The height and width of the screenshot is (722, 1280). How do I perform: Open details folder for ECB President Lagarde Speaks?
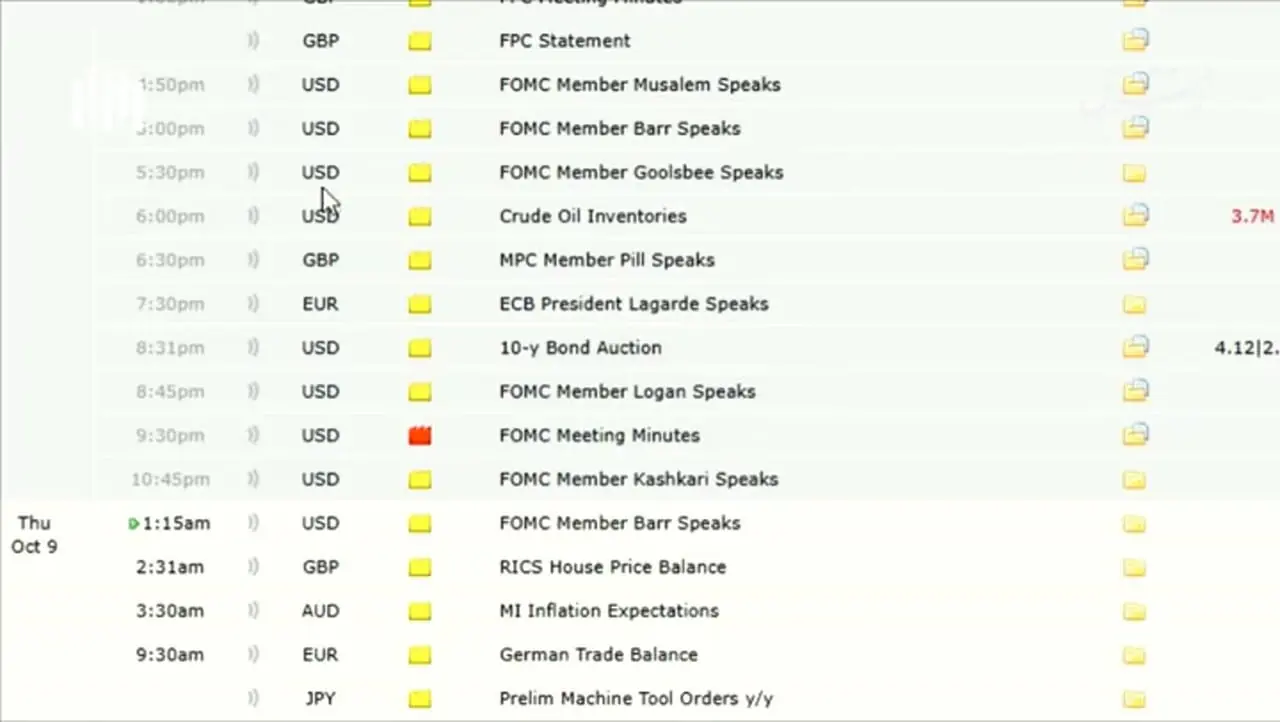pyautogui.click(x=1134, y=304)
